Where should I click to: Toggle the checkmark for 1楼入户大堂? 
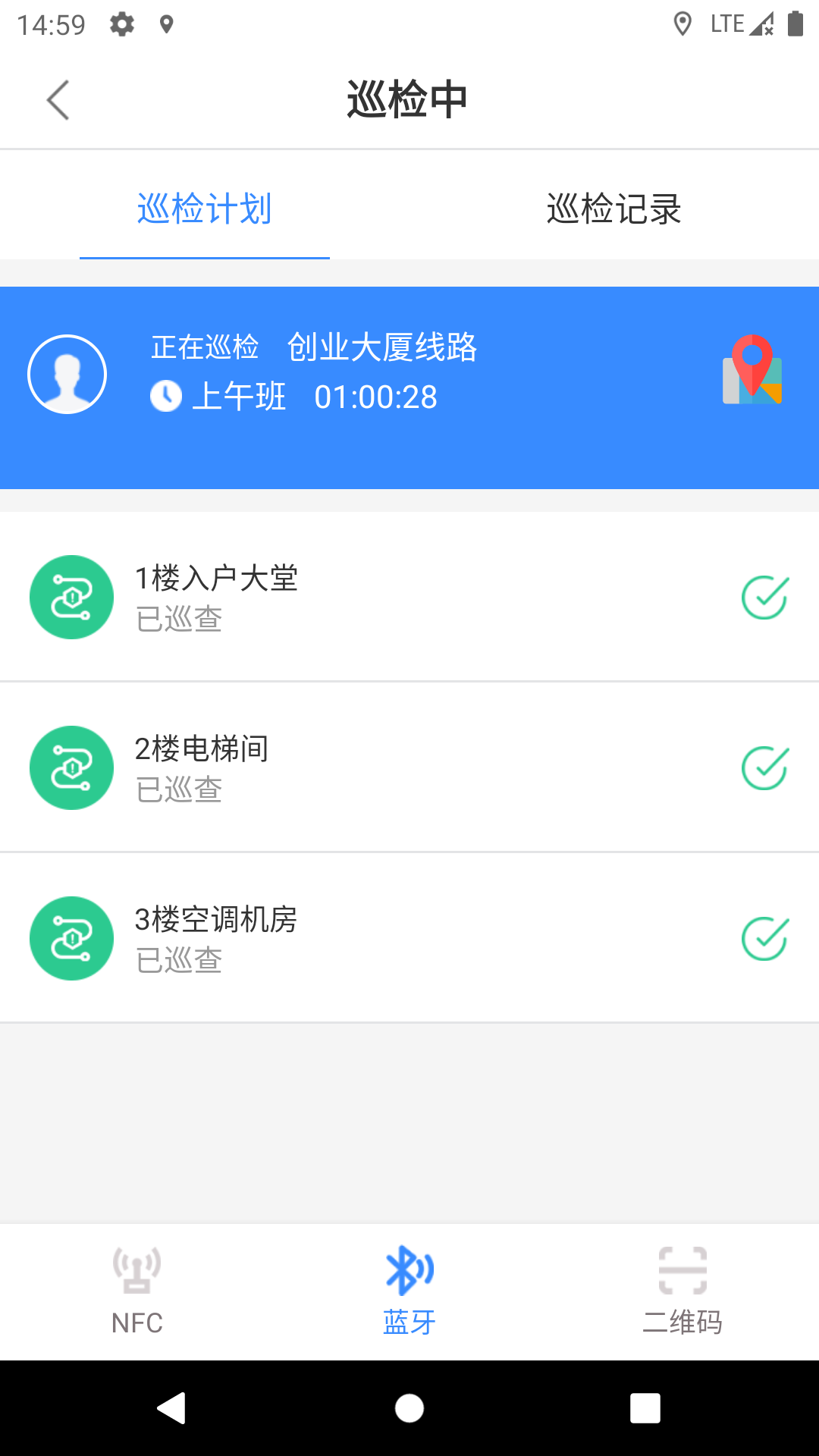pyautogui.click(x=765, y=597)
